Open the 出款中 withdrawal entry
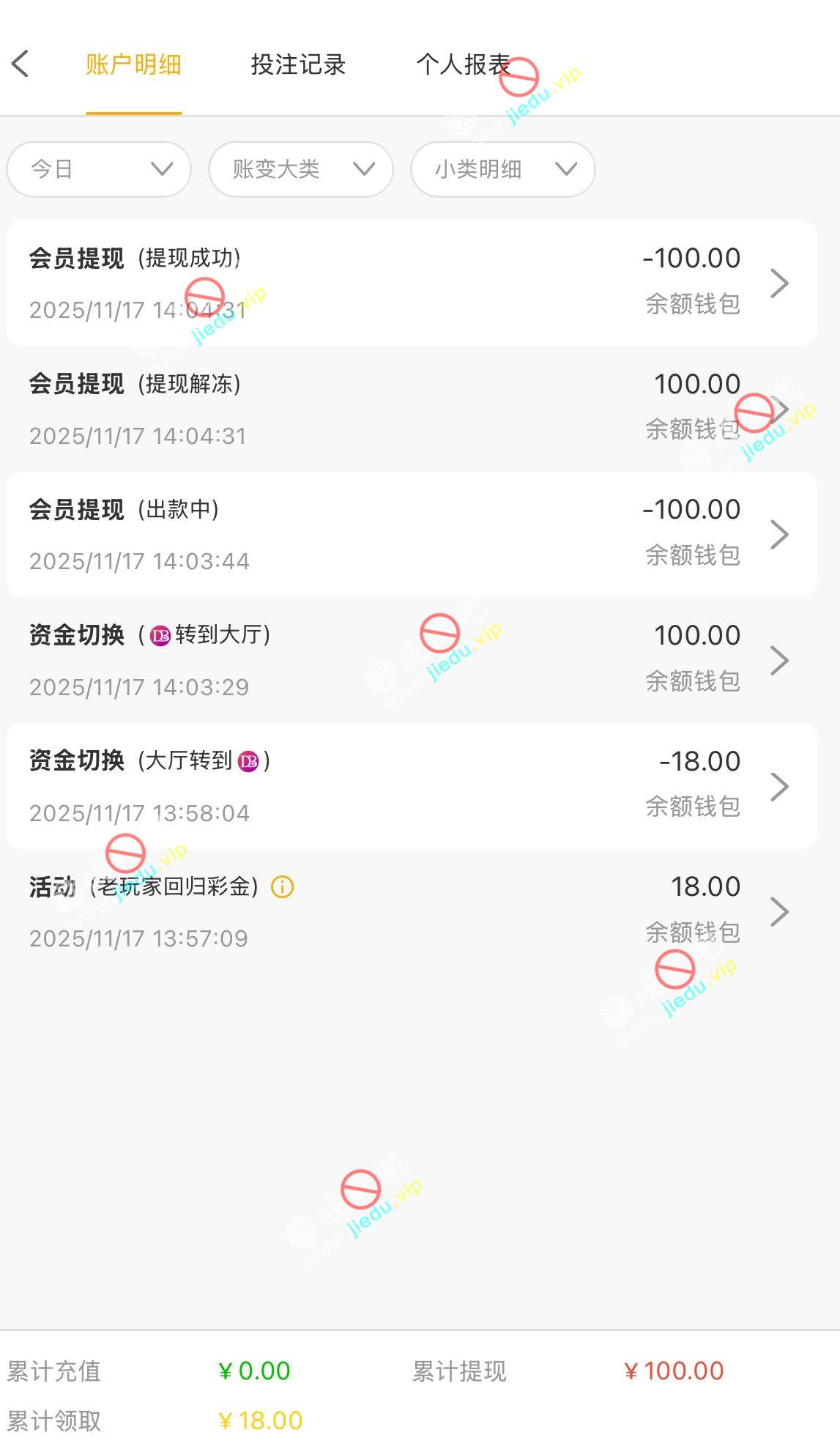The image size is (840, 1449). click(x=410, y=535)
